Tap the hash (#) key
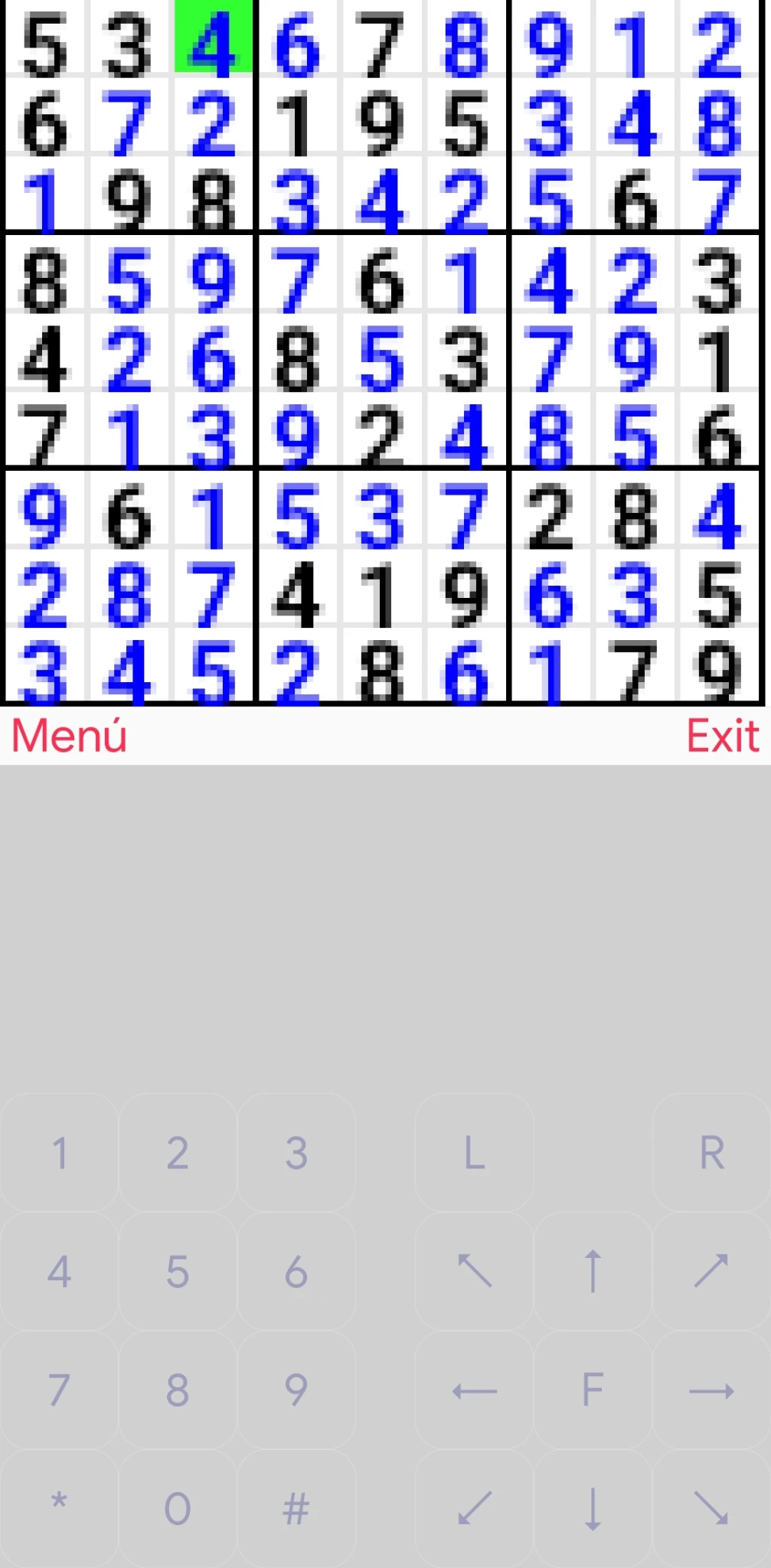This screenshot has width=771, height=1568. coord(296,1508)
